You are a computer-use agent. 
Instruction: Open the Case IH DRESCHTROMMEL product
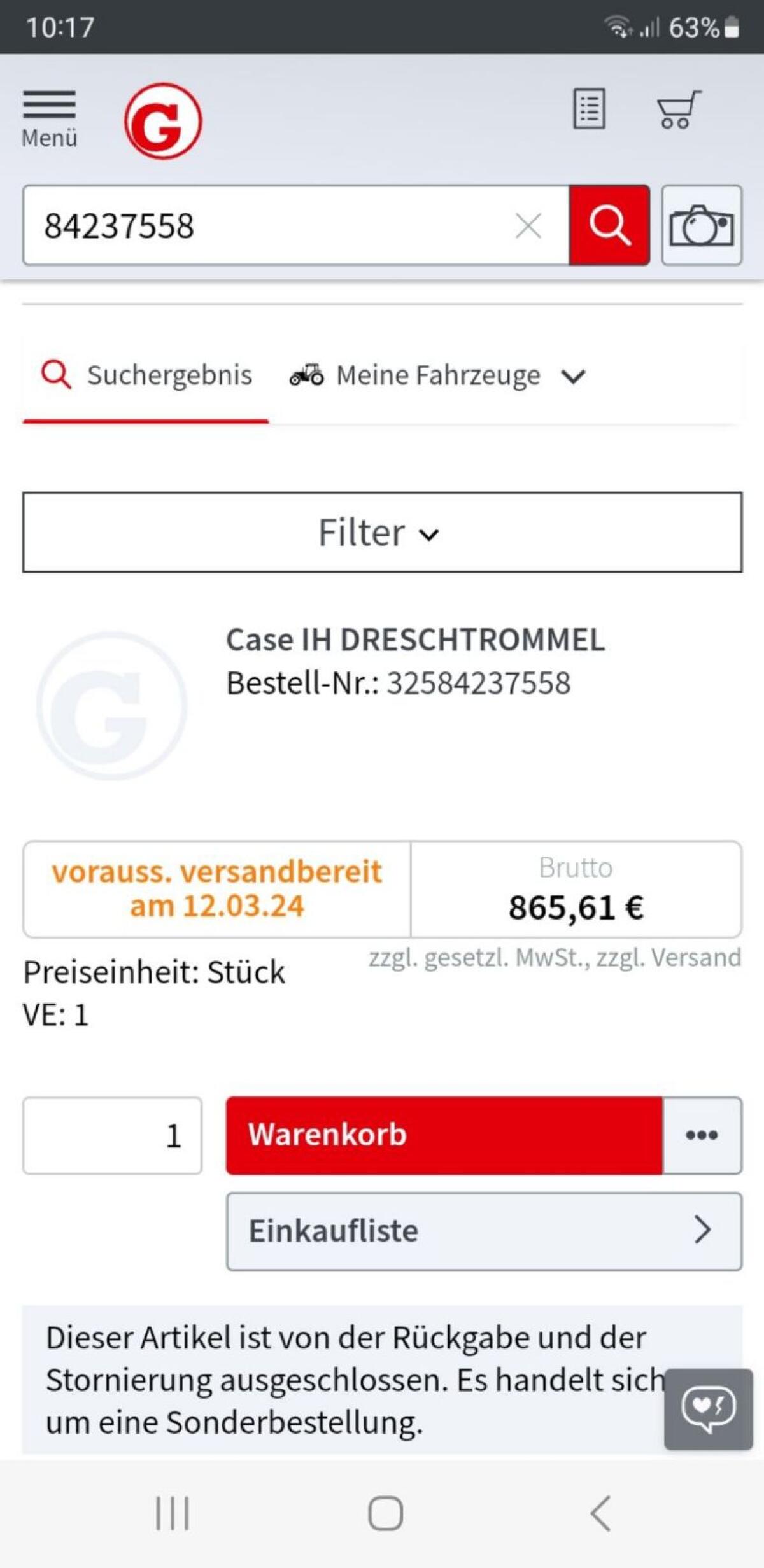(x=415, y=640)
